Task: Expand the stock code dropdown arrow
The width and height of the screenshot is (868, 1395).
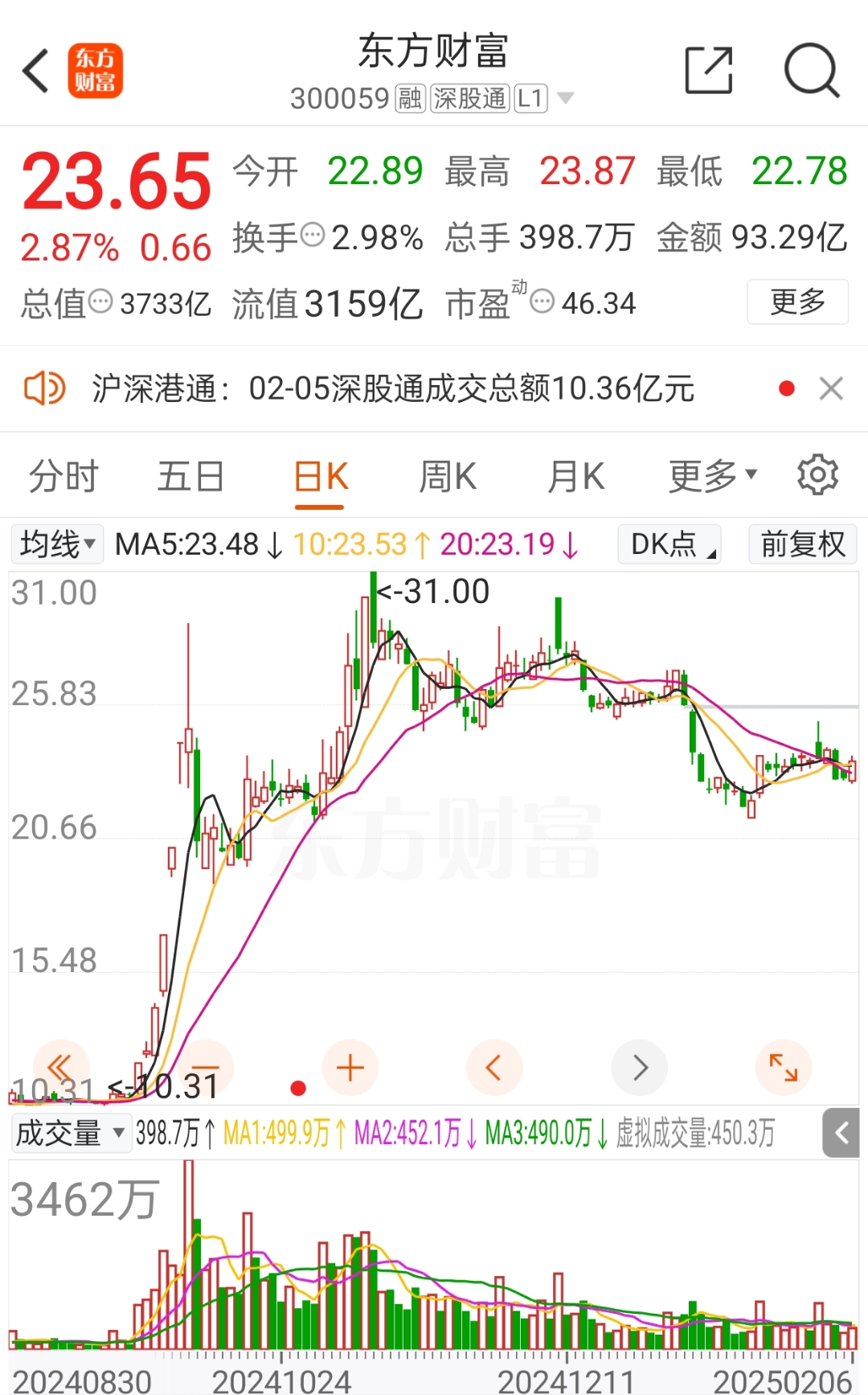Action: coord(566,99)
